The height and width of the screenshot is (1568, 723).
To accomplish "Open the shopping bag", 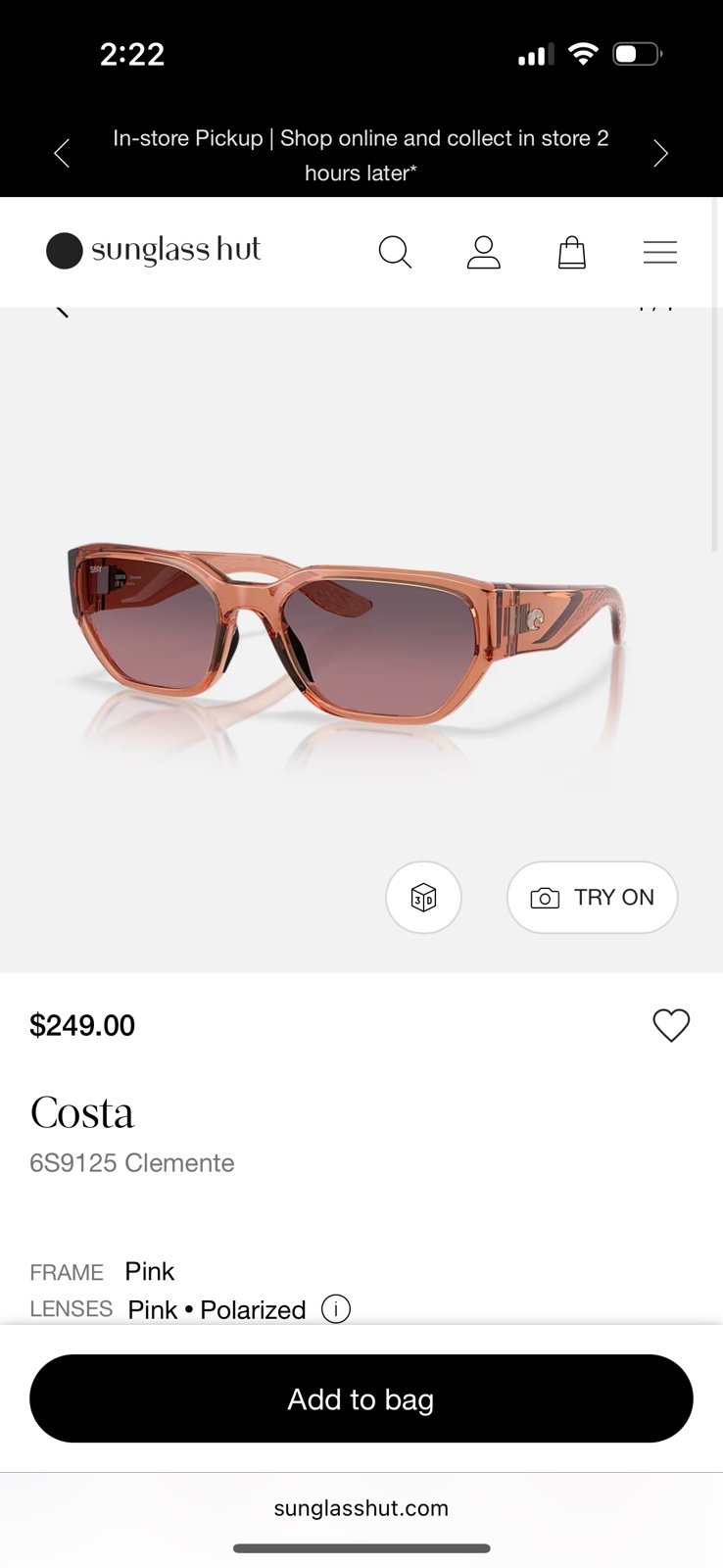I will click(x=572, y=252).
